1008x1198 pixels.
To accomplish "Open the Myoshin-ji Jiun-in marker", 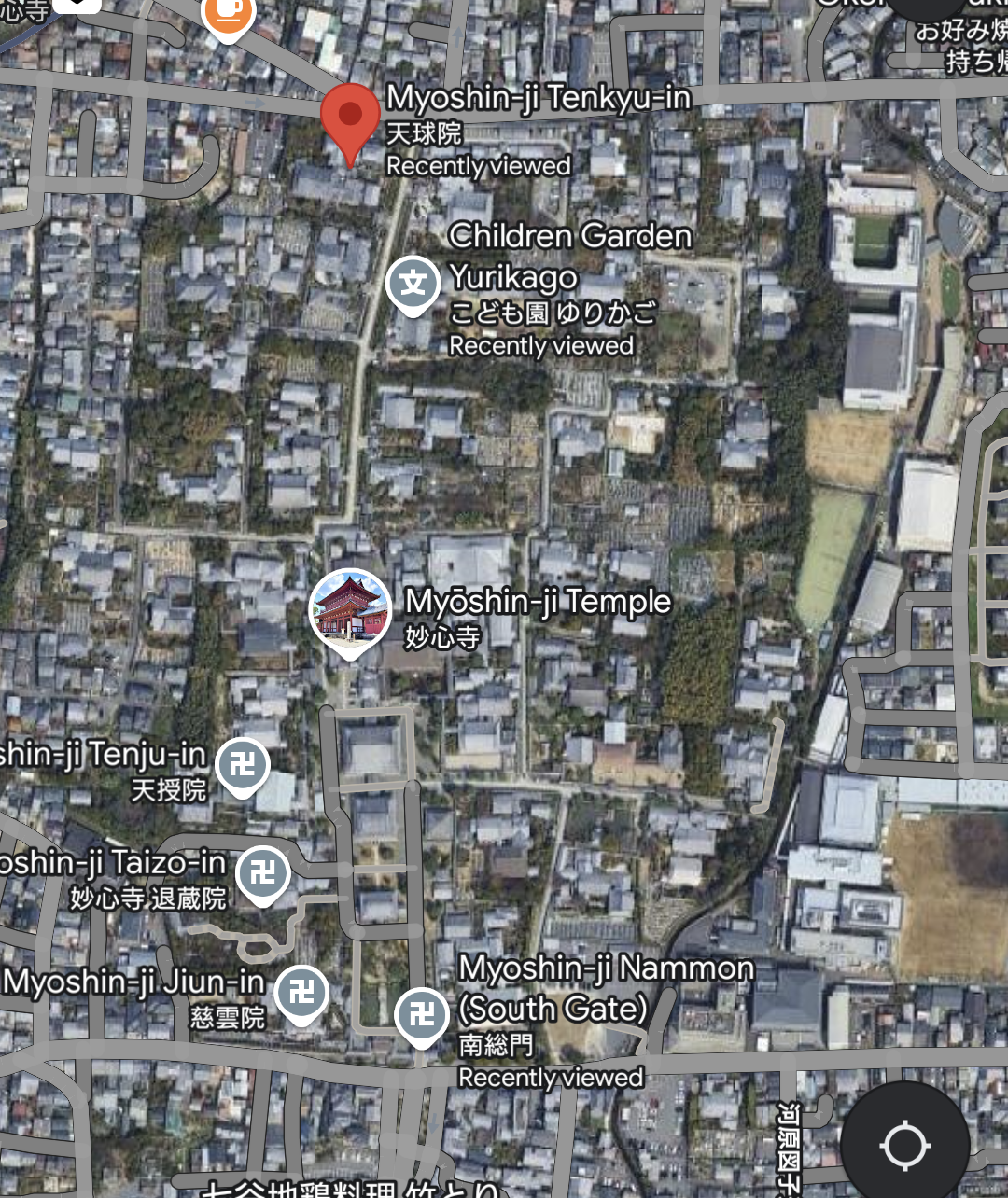I will 301,992.
